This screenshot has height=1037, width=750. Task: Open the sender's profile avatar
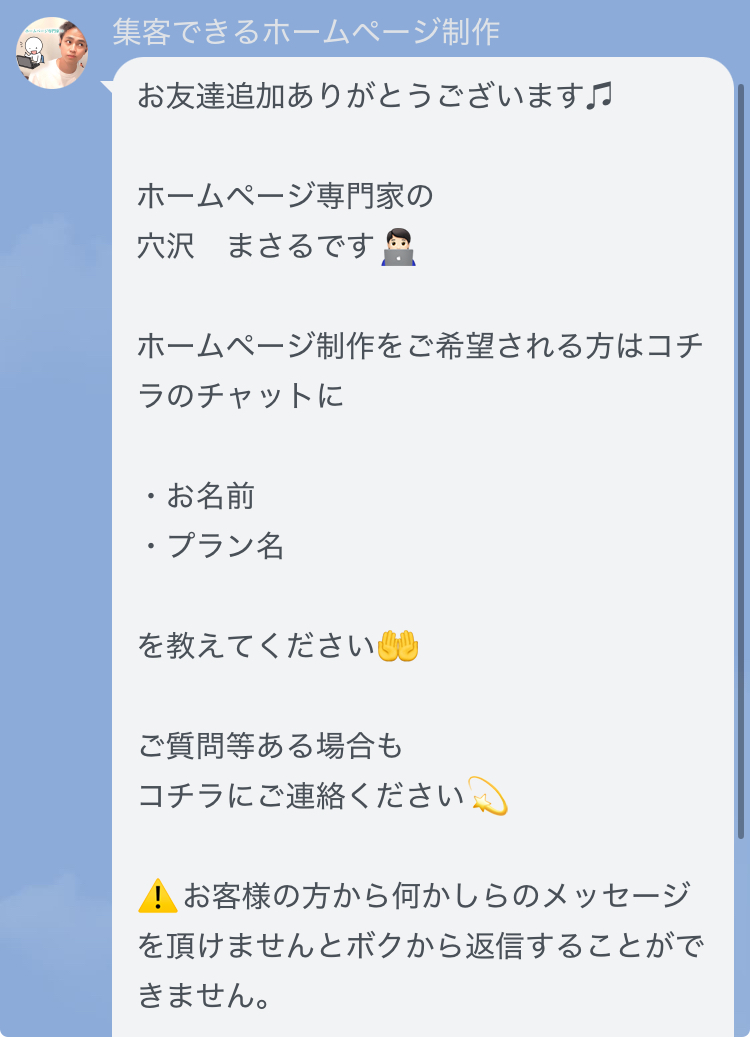(52, 53)
